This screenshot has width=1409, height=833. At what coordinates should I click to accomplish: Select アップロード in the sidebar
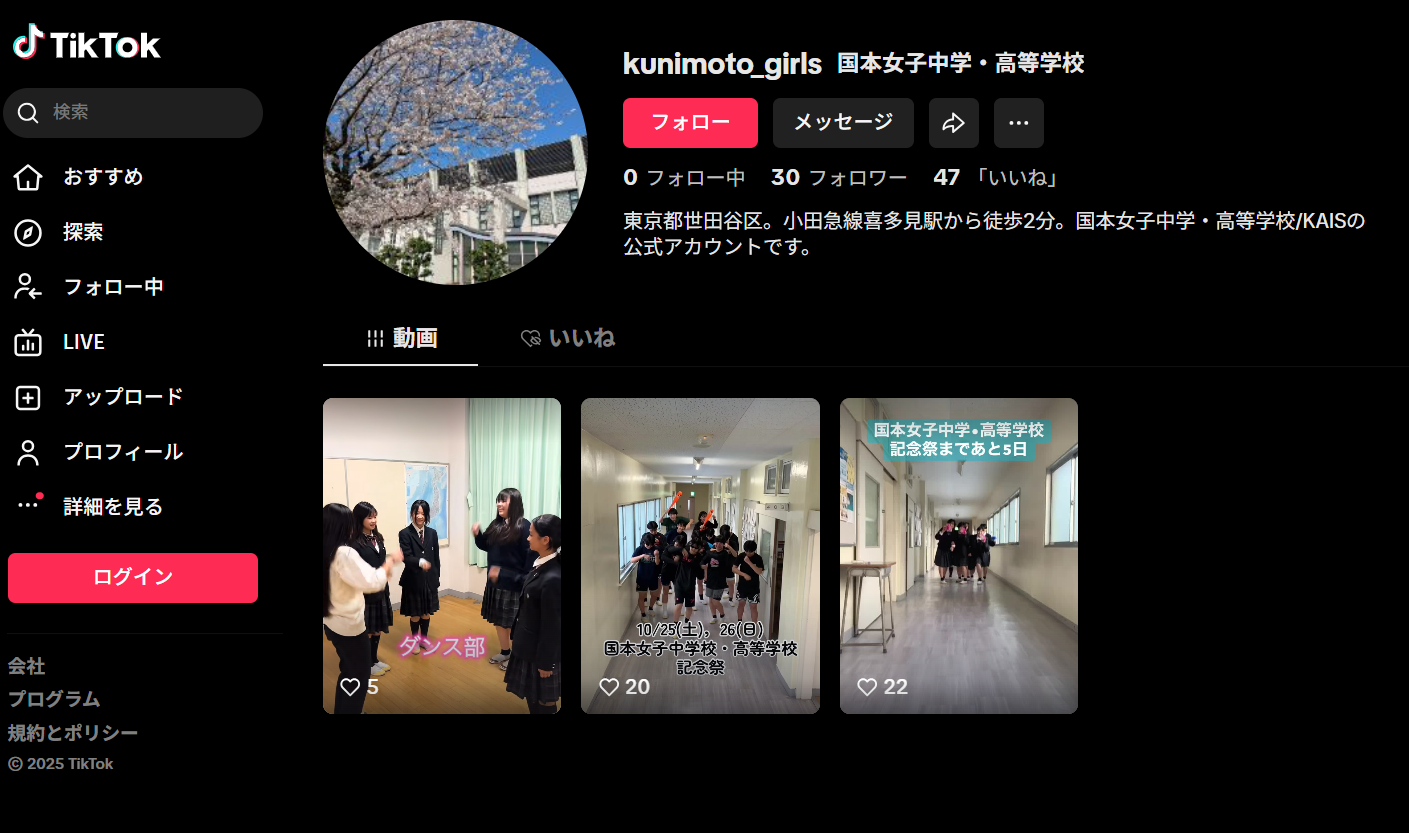pos(123,397)
